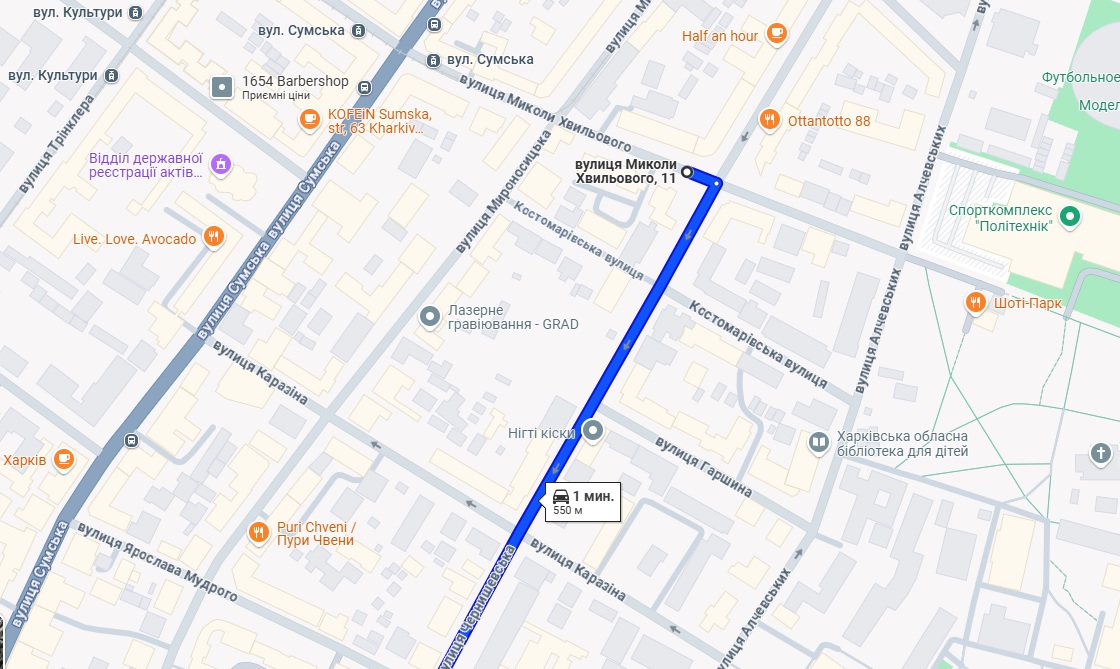Select the Ottantotto 88 restaurant pin

769,120
